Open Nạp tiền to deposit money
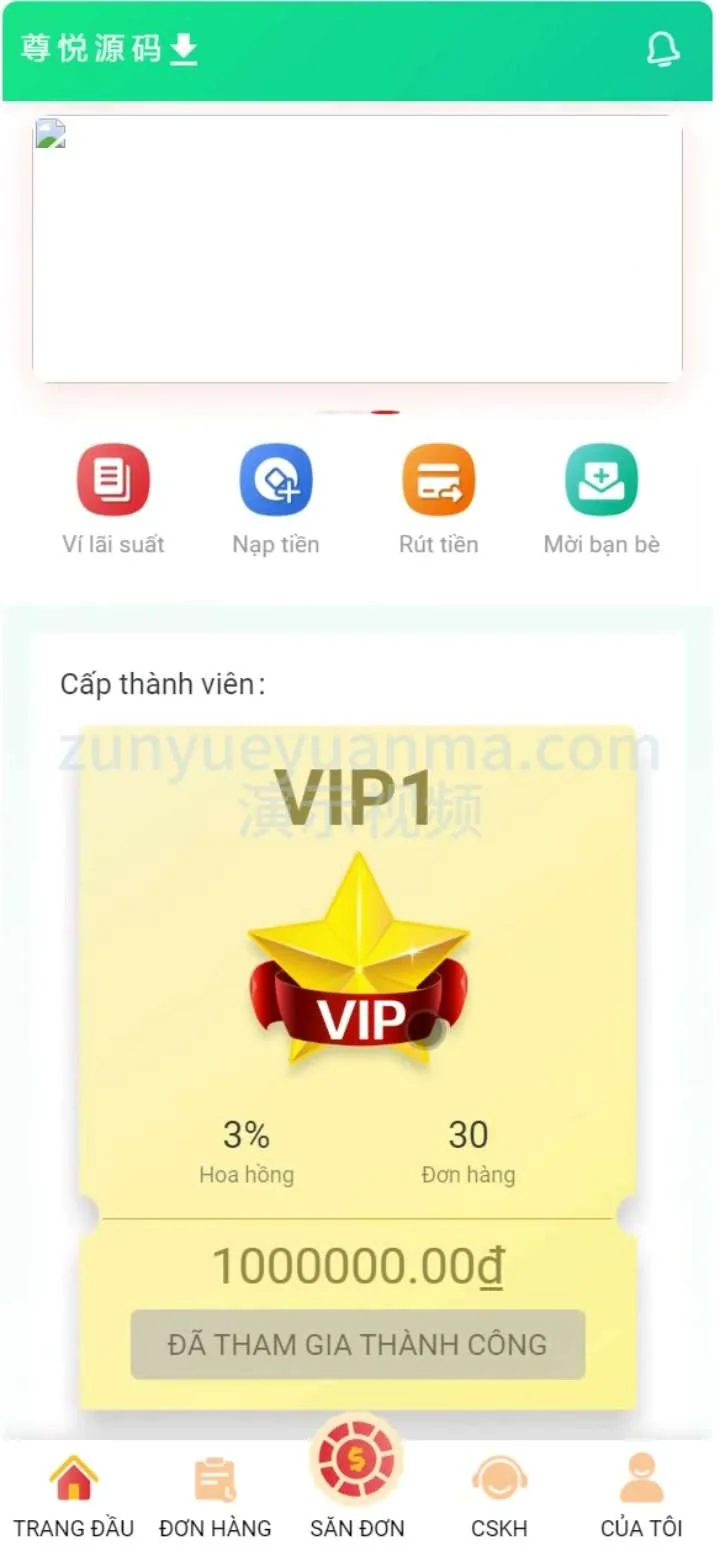This screenshot has width=720, height=1556. tap(276, 480)
